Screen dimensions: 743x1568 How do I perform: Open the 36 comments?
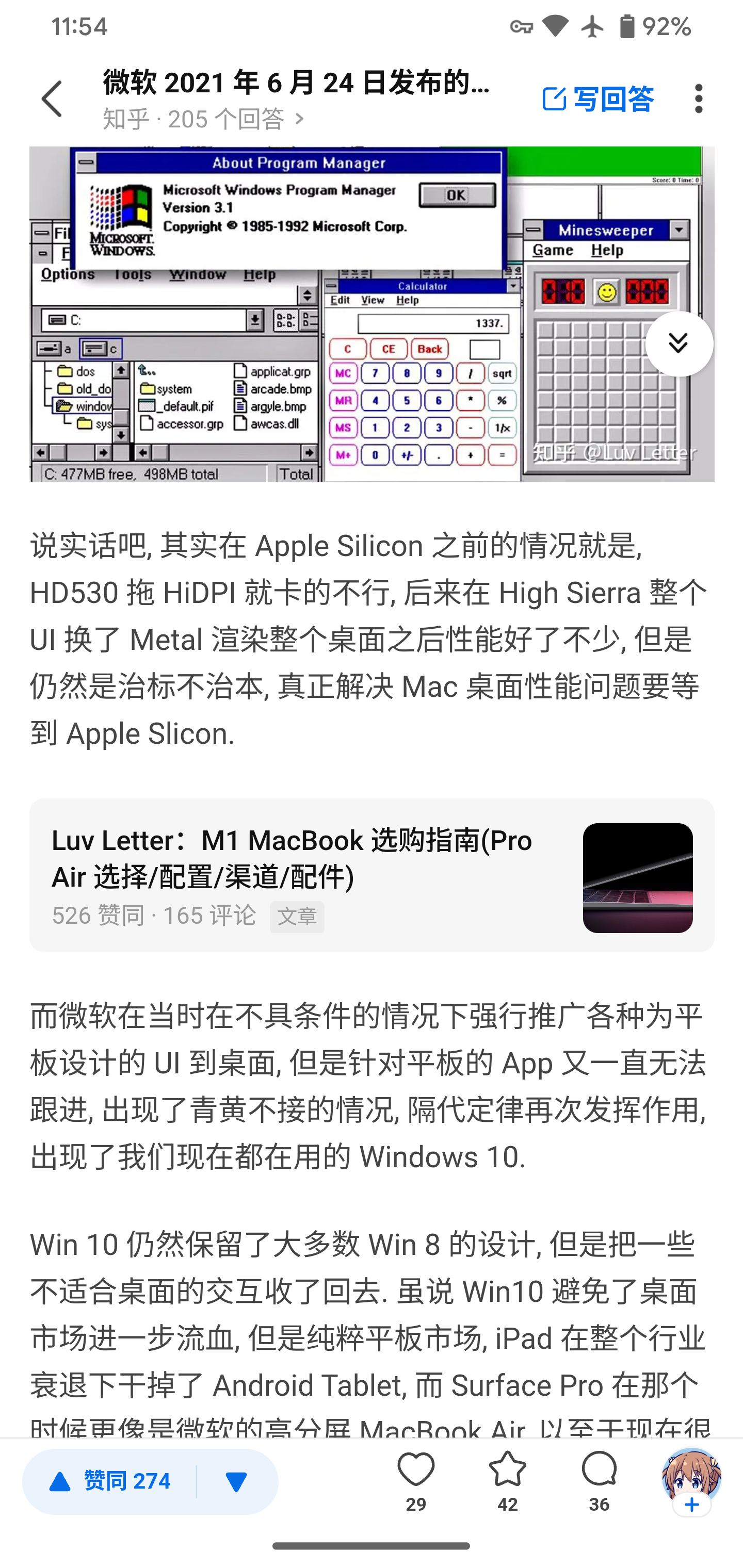coord(599,1480)
